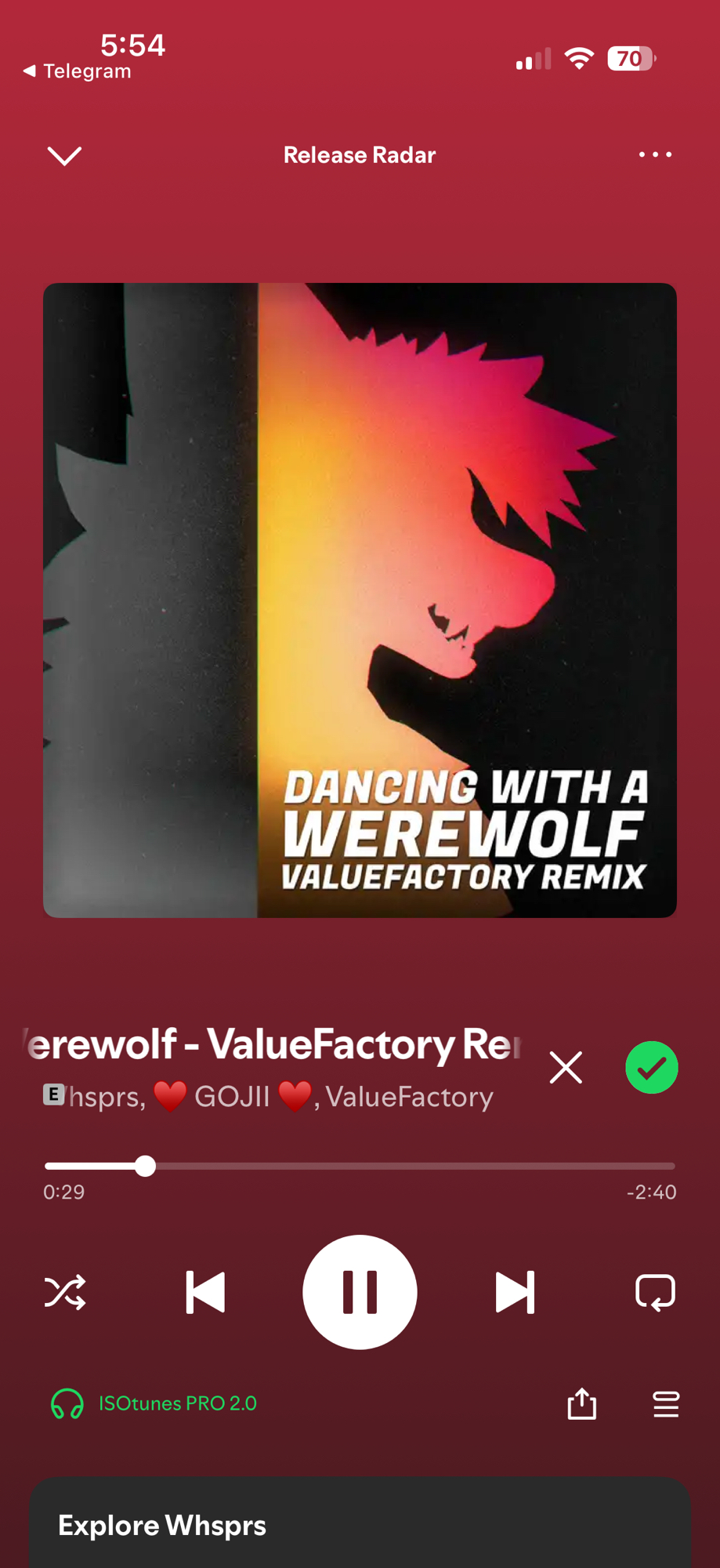Open the Explore Whsprs card

[x=360, y=1524]
